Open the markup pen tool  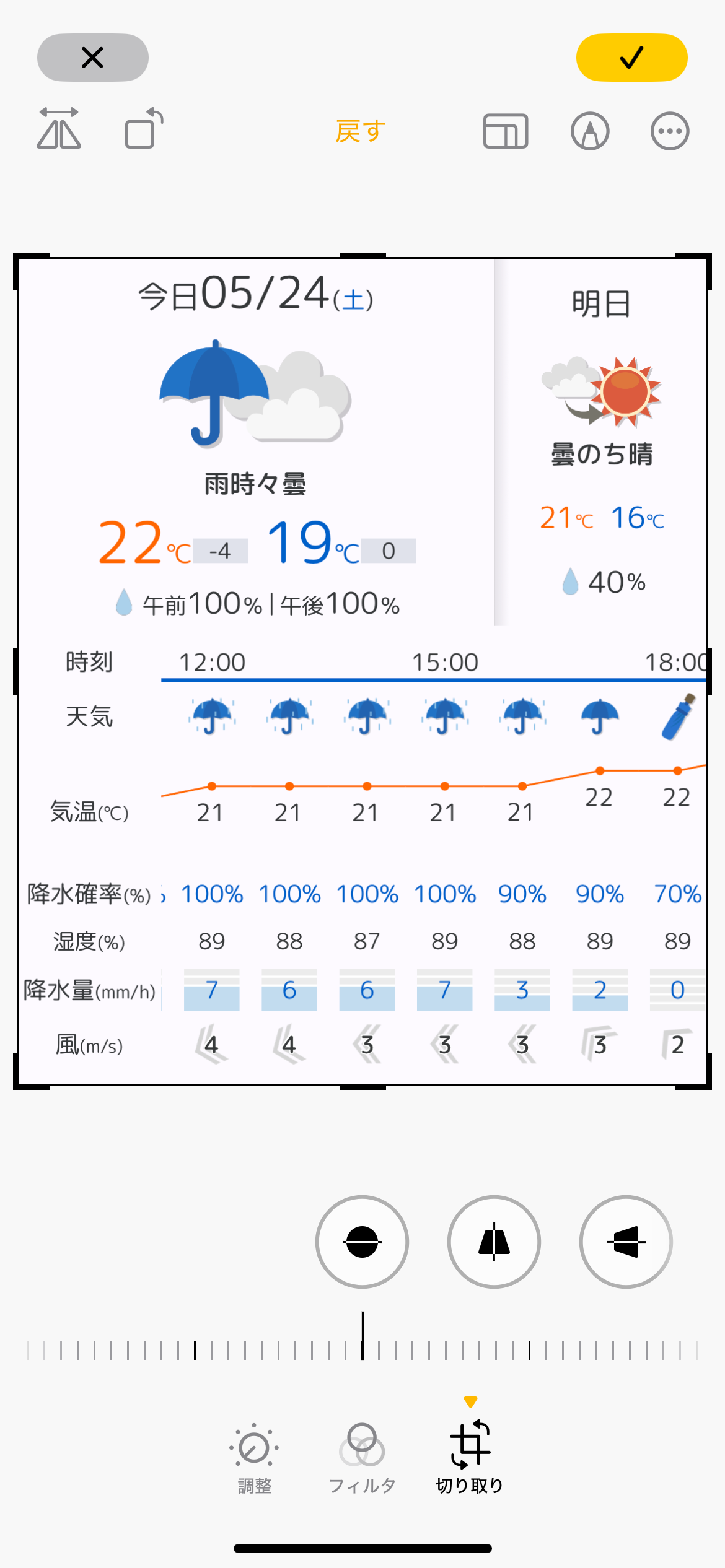pos(589,131)
